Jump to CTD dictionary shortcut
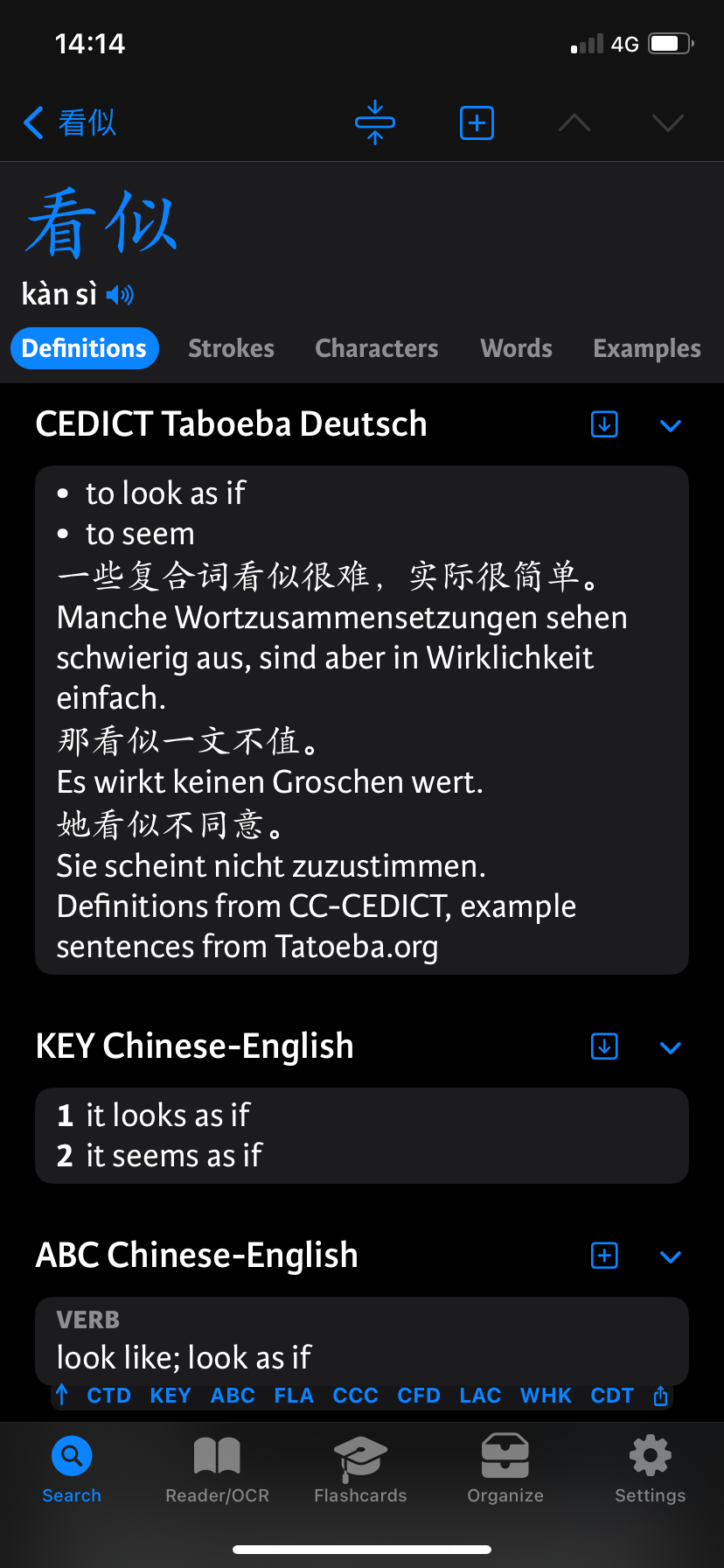724x1568 pixels. point(108,1396)
